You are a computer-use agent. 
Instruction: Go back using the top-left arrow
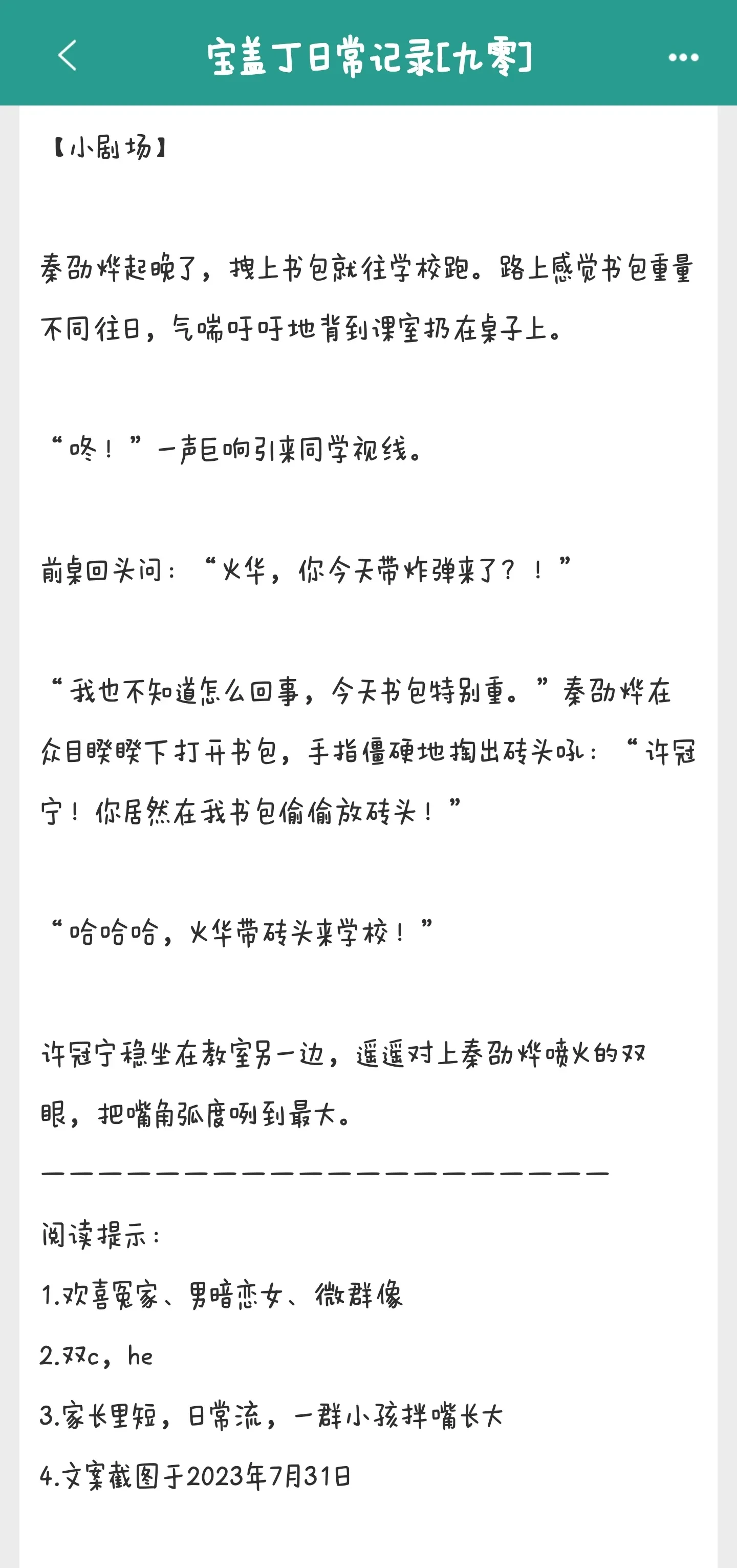pyautogui.click(x=68, y=56)
